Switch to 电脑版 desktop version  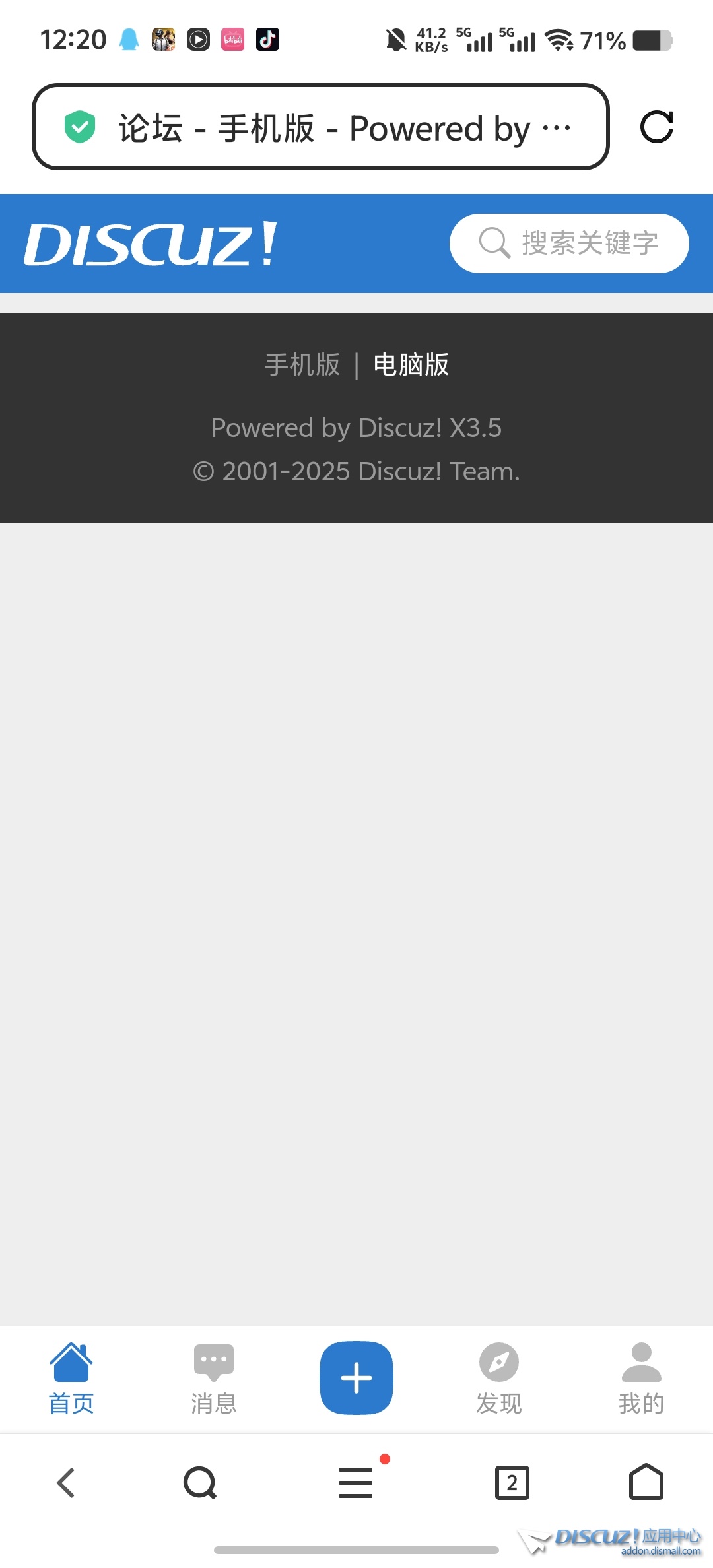point(411,364)
